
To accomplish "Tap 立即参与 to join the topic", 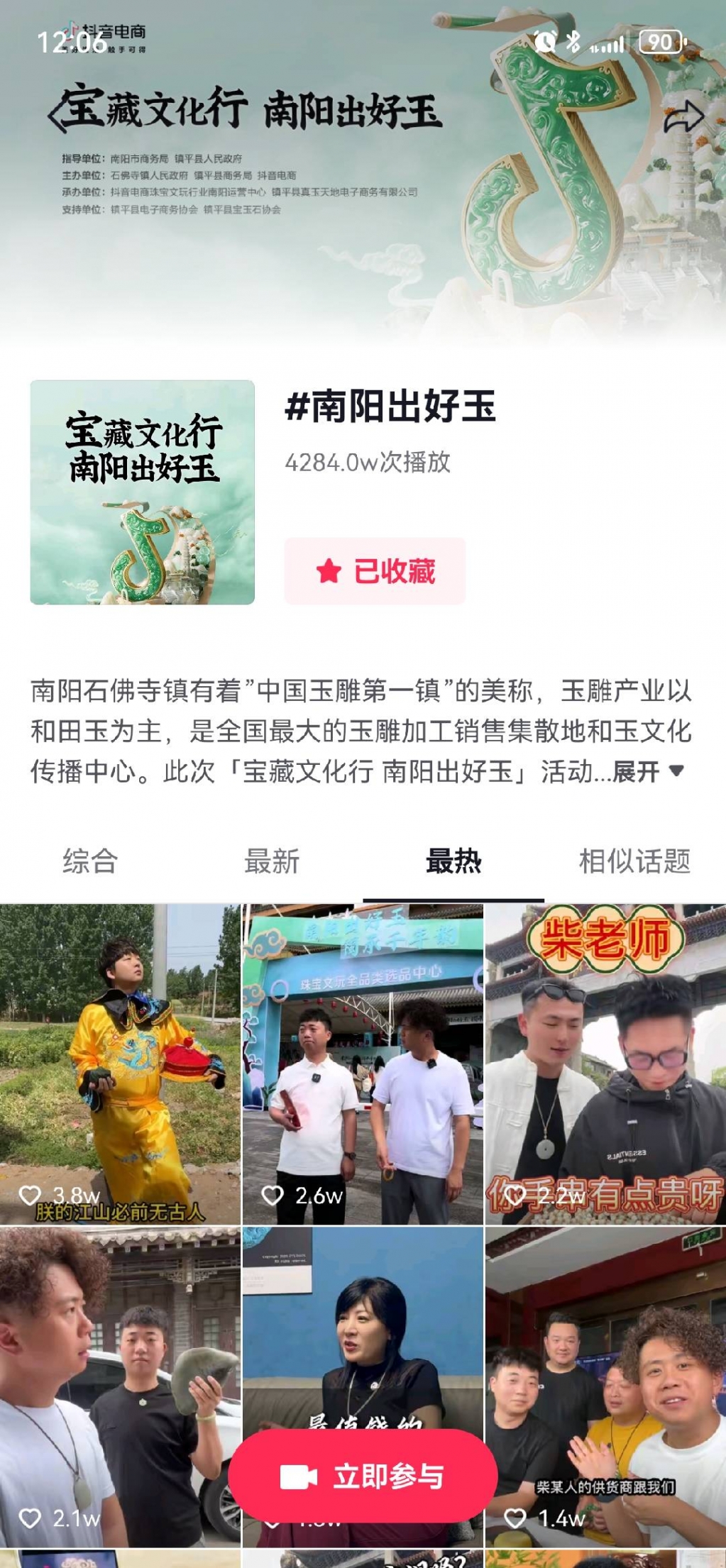I will 363,1476.
